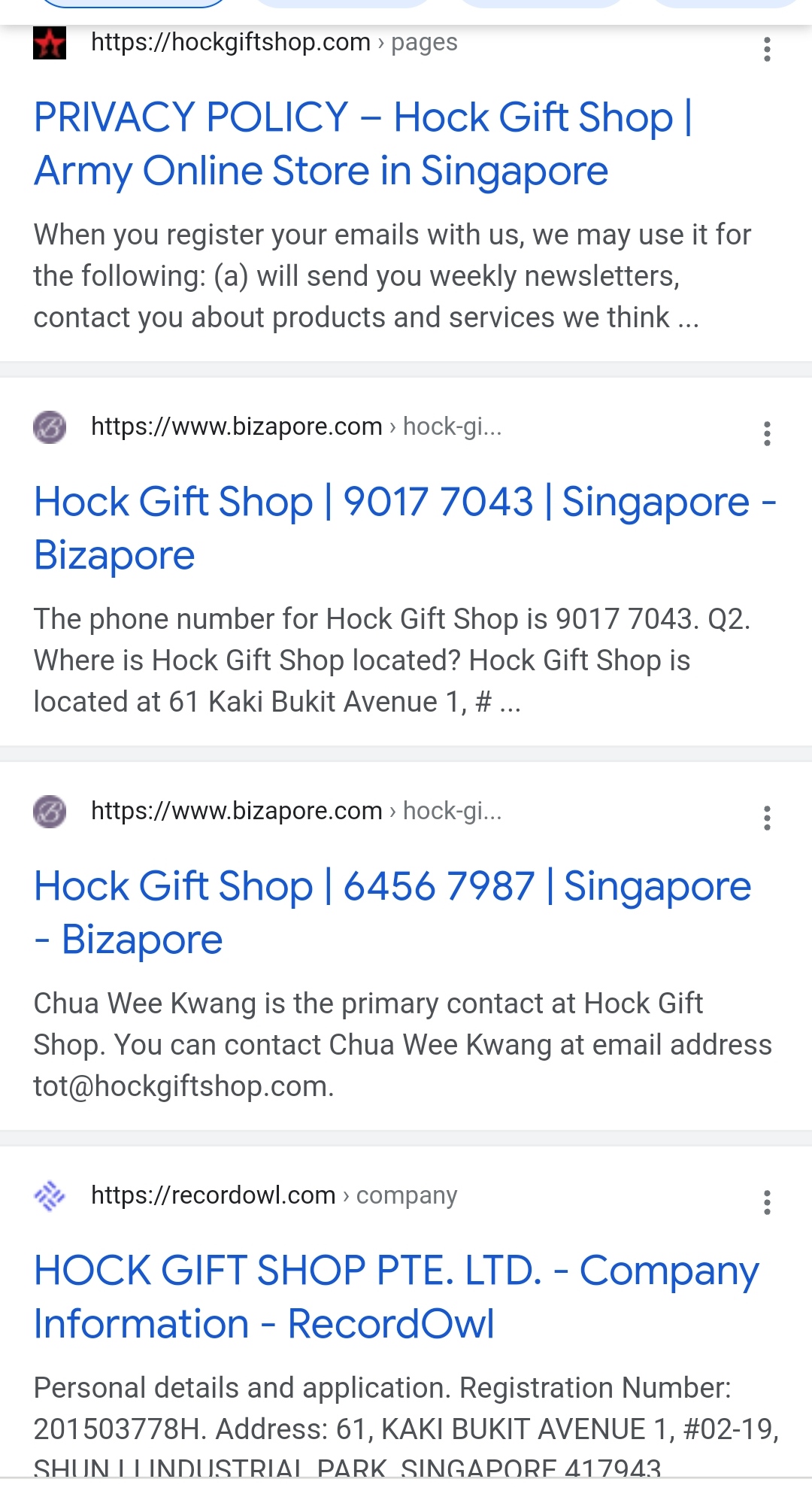Image resolution: width=812 pixels, height=1488 pixels.
Task: Open more options for the recordowl.com result
Action: (767, 1202)
